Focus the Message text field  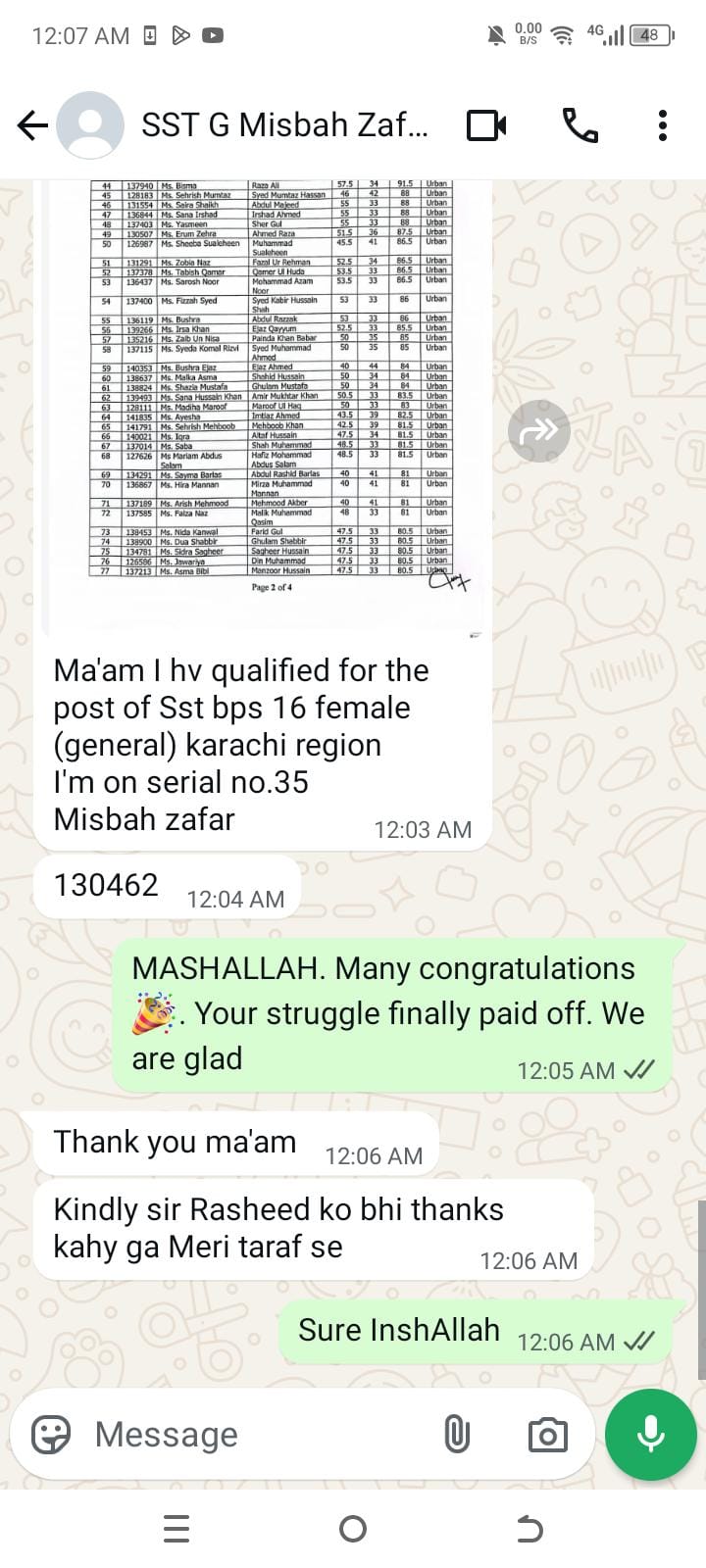pyautogui.click(x=255, y=1435)
